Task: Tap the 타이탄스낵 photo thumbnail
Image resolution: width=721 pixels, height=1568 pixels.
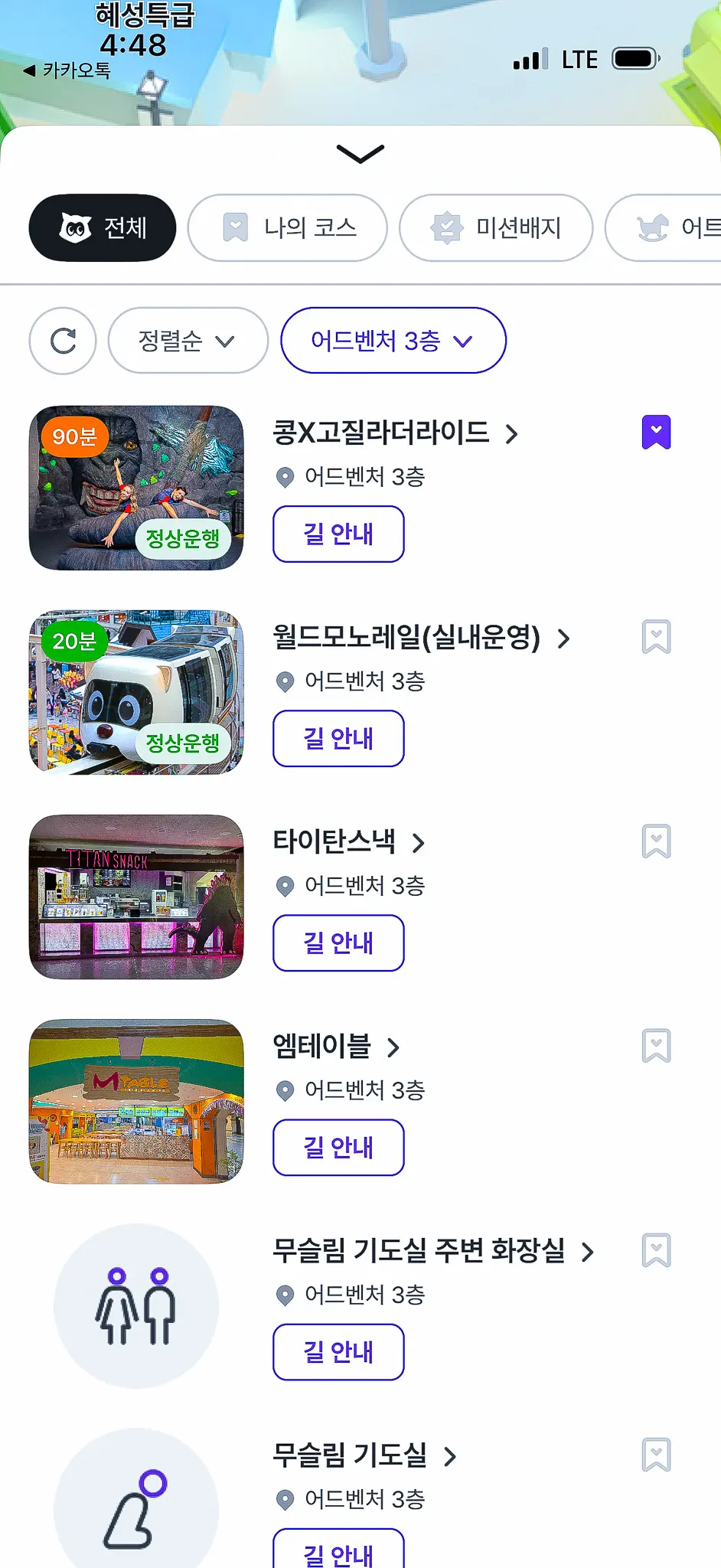Action: coord(136,897)
